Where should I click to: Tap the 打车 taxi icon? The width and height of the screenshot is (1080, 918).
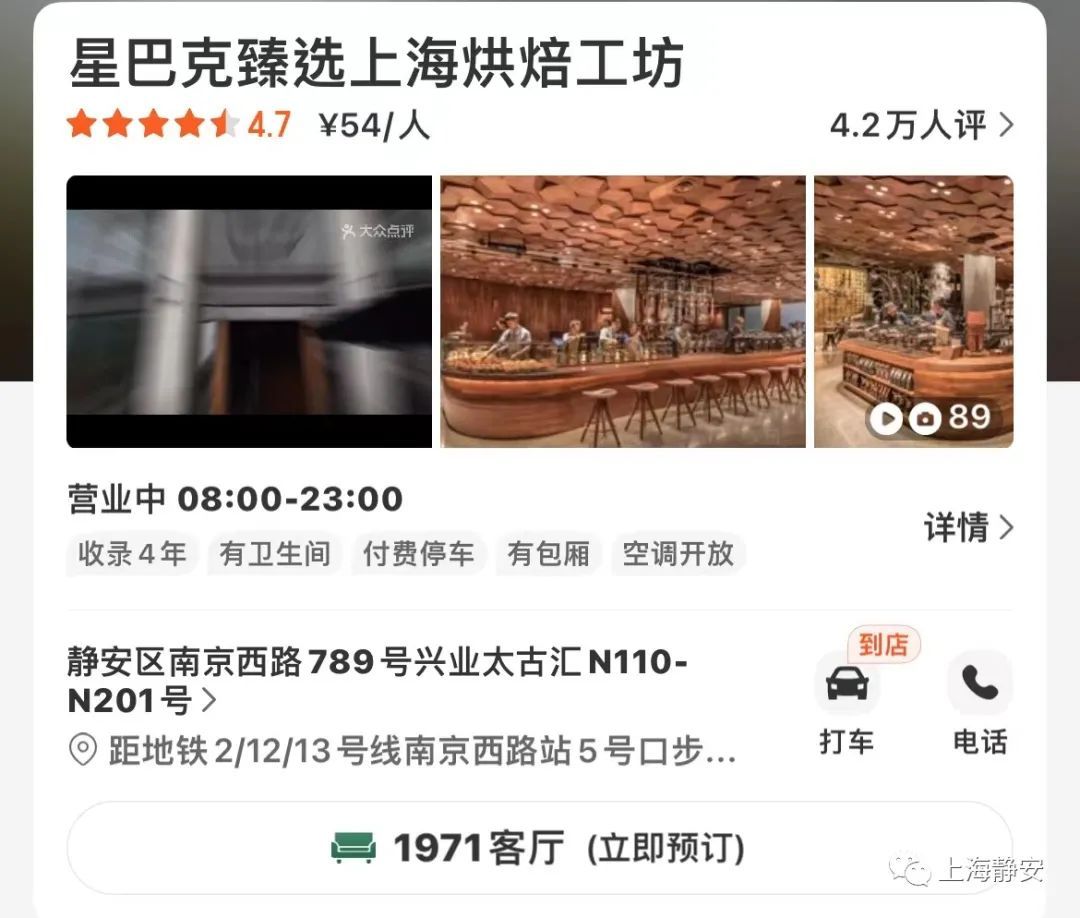(847, 684)
